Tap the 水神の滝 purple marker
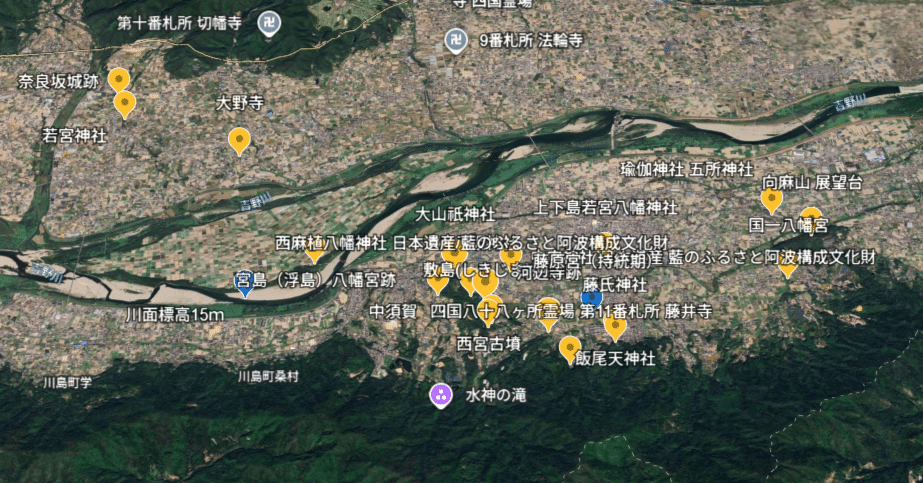The width and height of the screenshot is (923, 483). coord(440,395)
